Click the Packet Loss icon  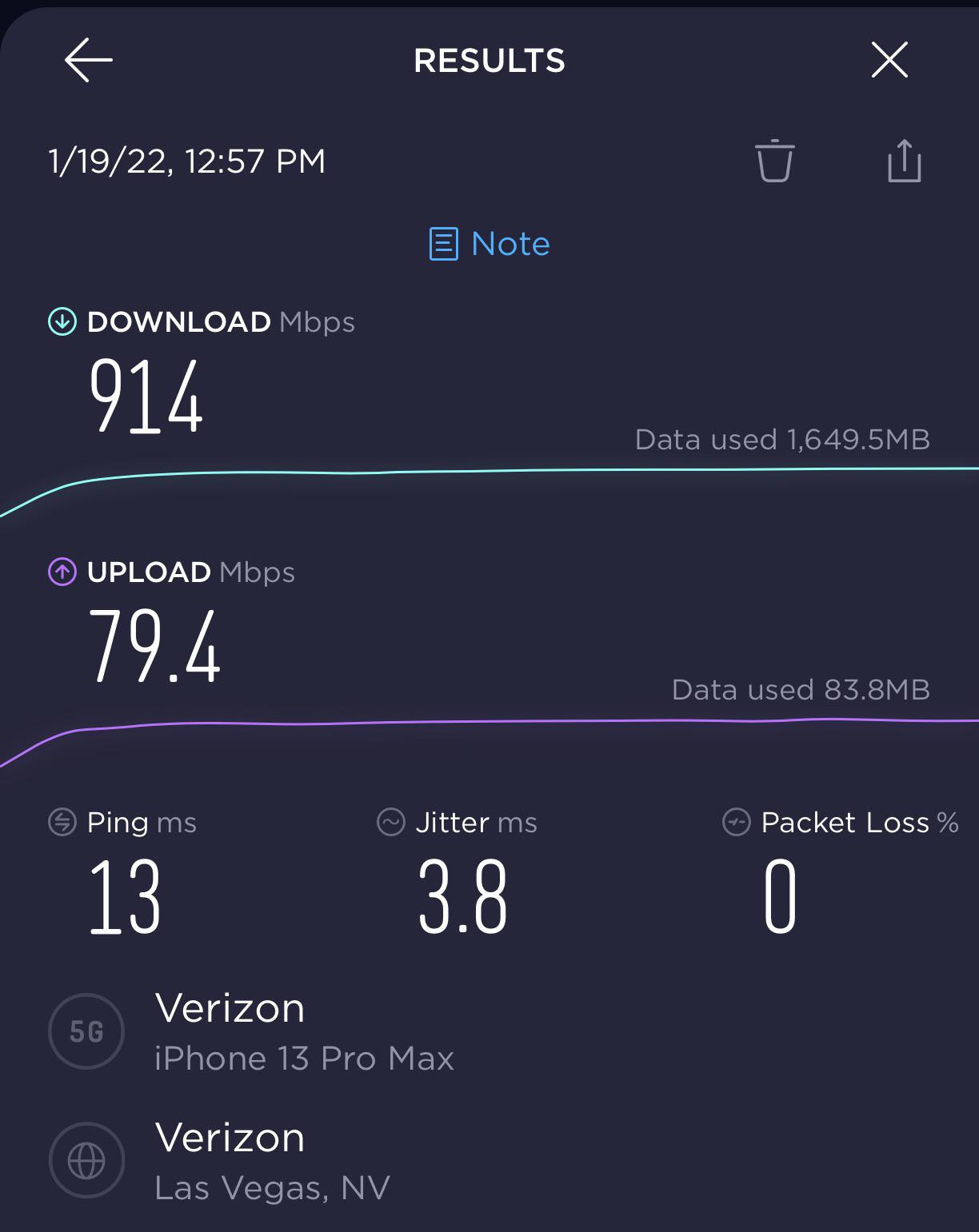coord(736,823)
